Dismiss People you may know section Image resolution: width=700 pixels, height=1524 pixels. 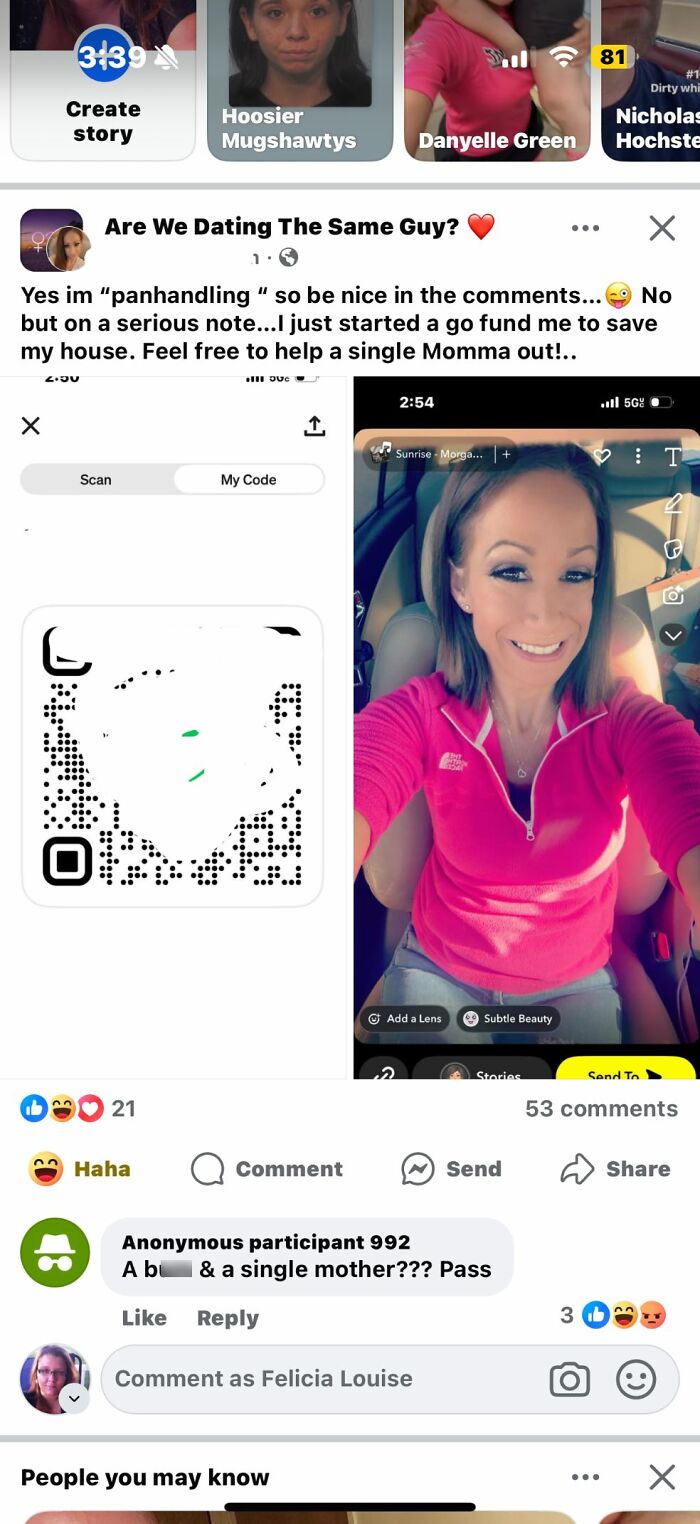click(x=662, y=1477)
